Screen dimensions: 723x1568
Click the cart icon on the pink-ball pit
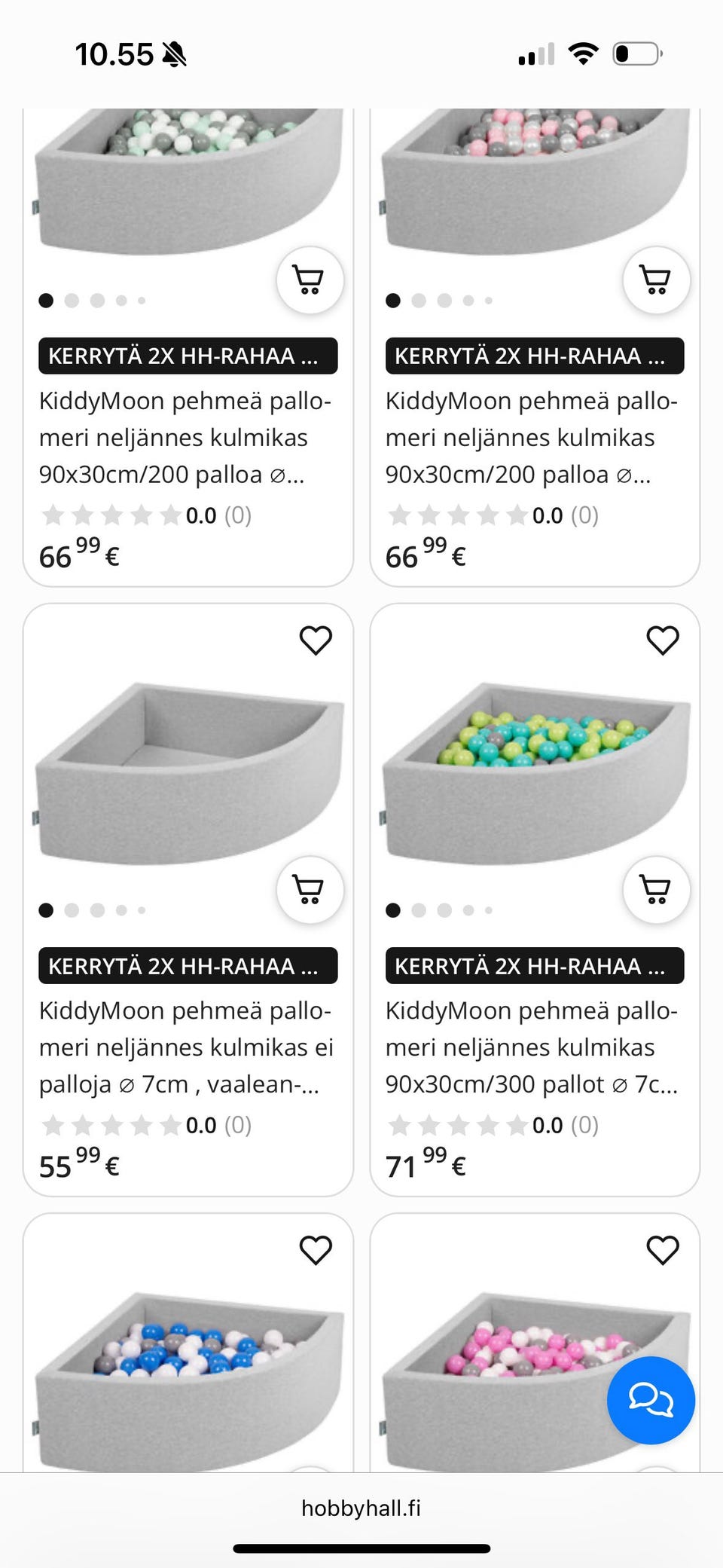tap(656, 280)
